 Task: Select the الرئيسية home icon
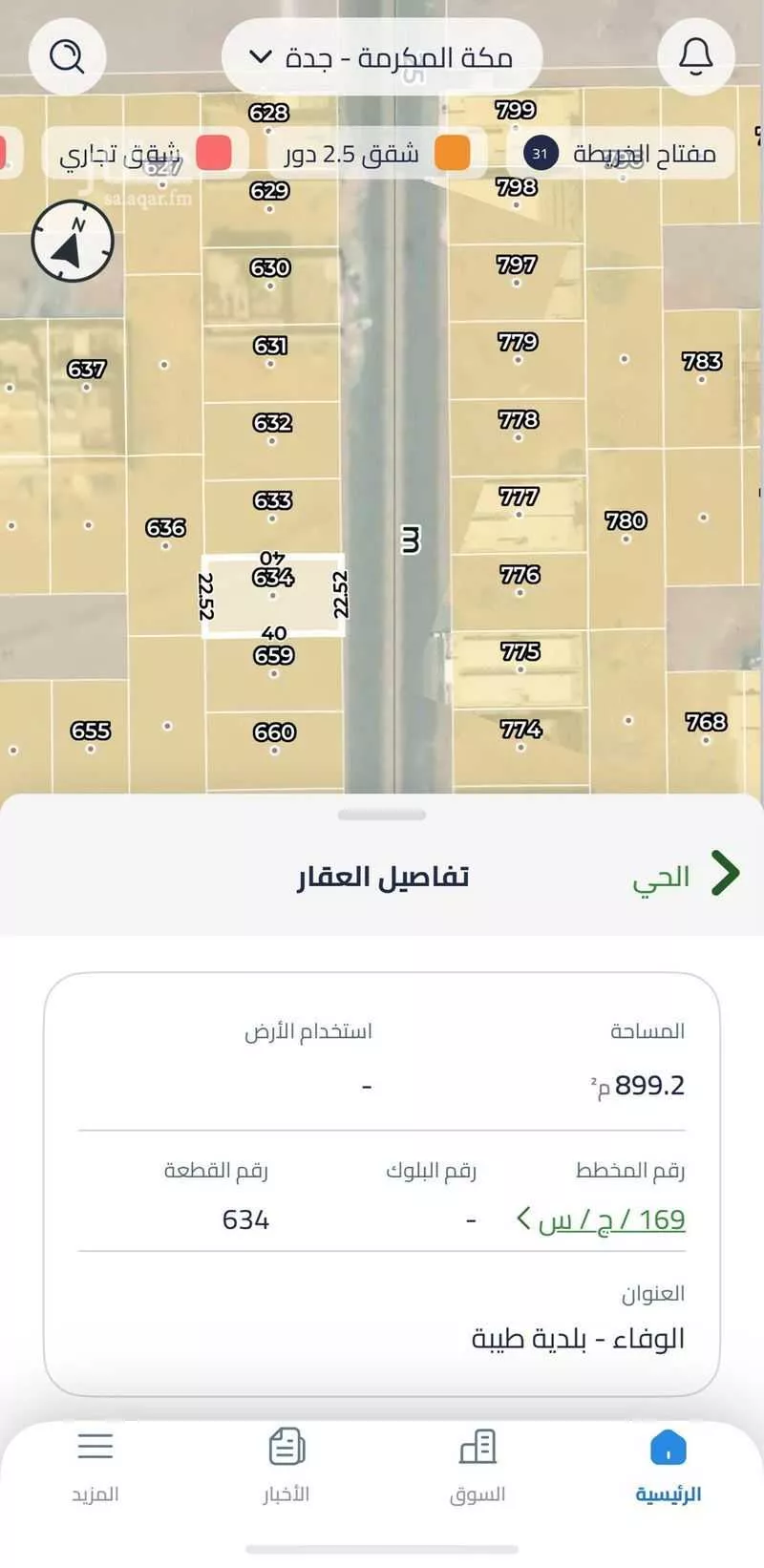pyautogui.click(x=668, y=1448)
